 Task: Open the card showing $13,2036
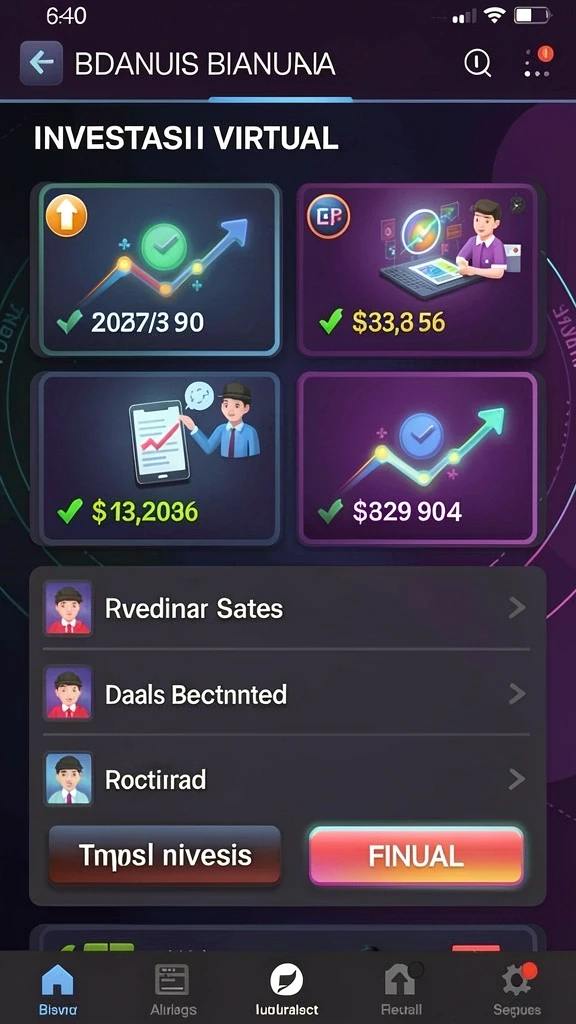click(160, 458)
